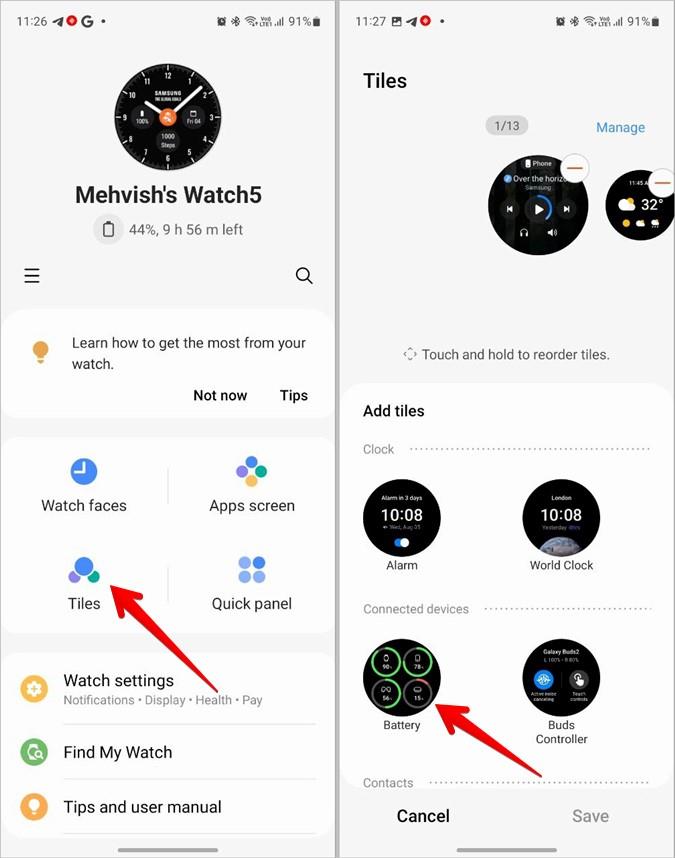Save the tile arrangement
The height and width of the screenshot is (858, 675).
pyautogui.click(x=590, y=816)
